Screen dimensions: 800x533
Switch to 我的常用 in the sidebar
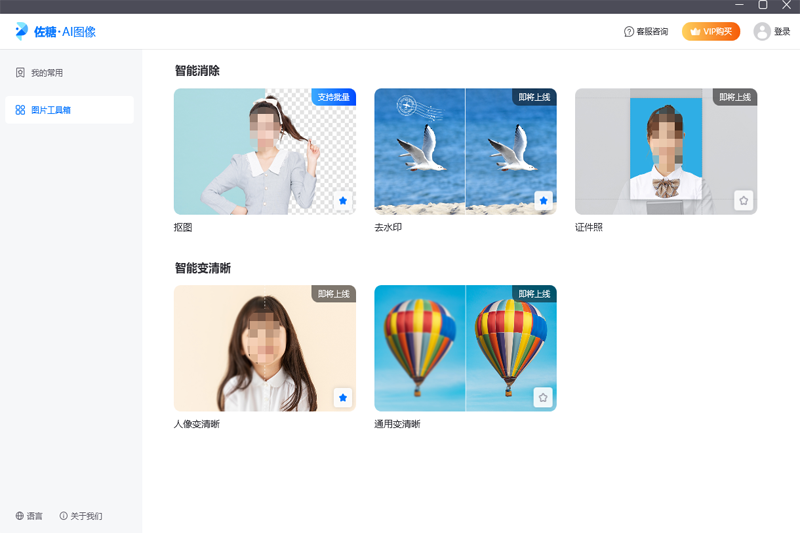point(69,73)
